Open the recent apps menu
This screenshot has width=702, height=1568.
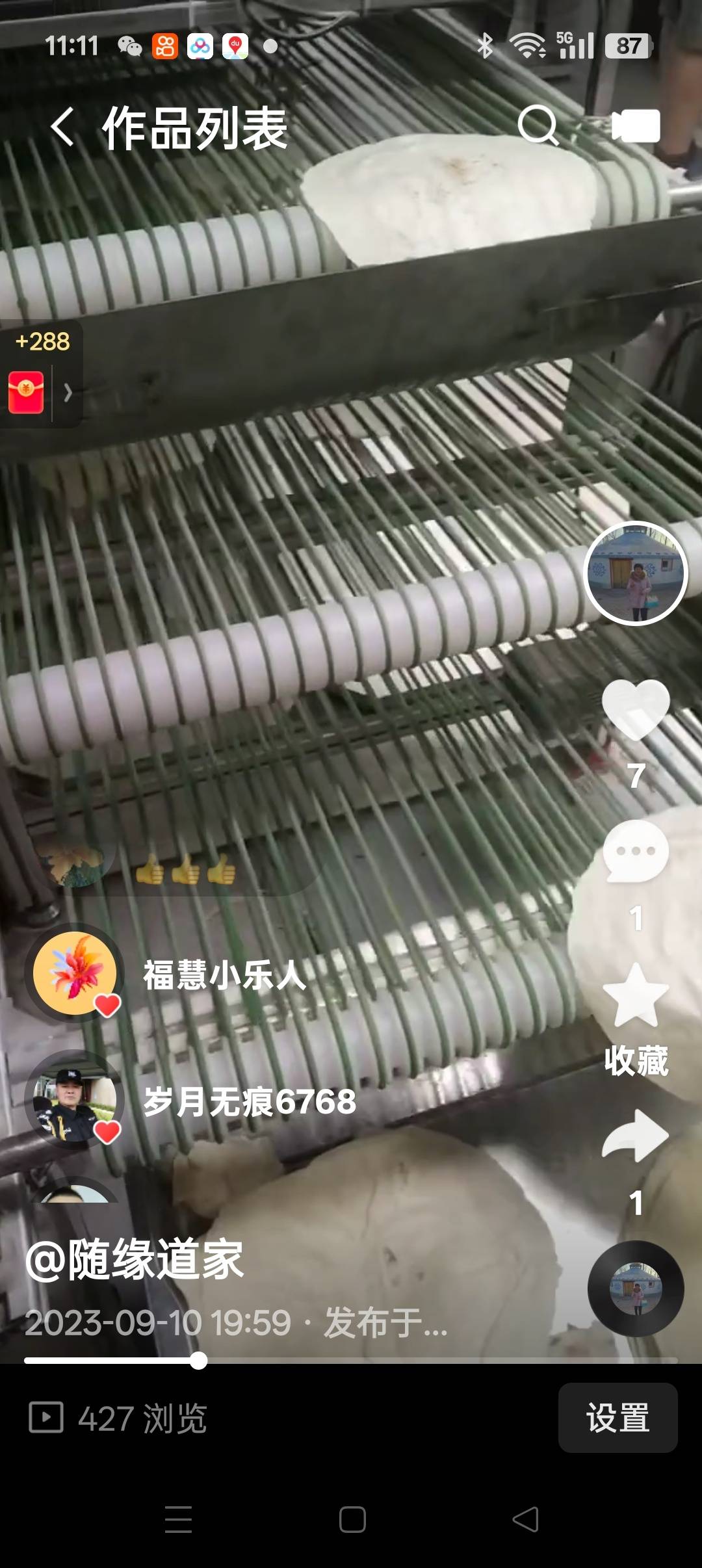[178, 1520]
